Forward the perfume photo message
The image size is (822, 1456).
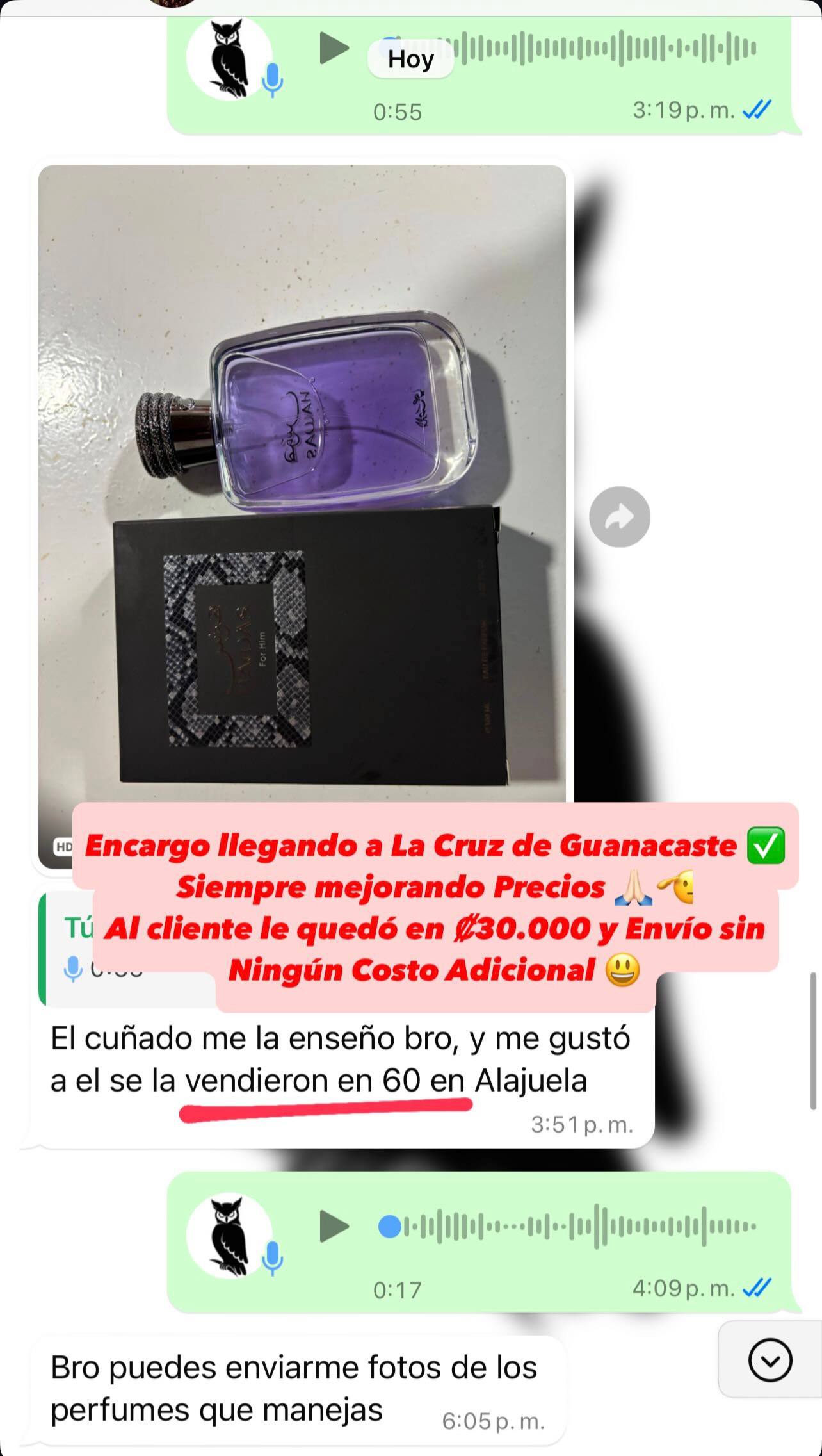click(x=619, y=517)
